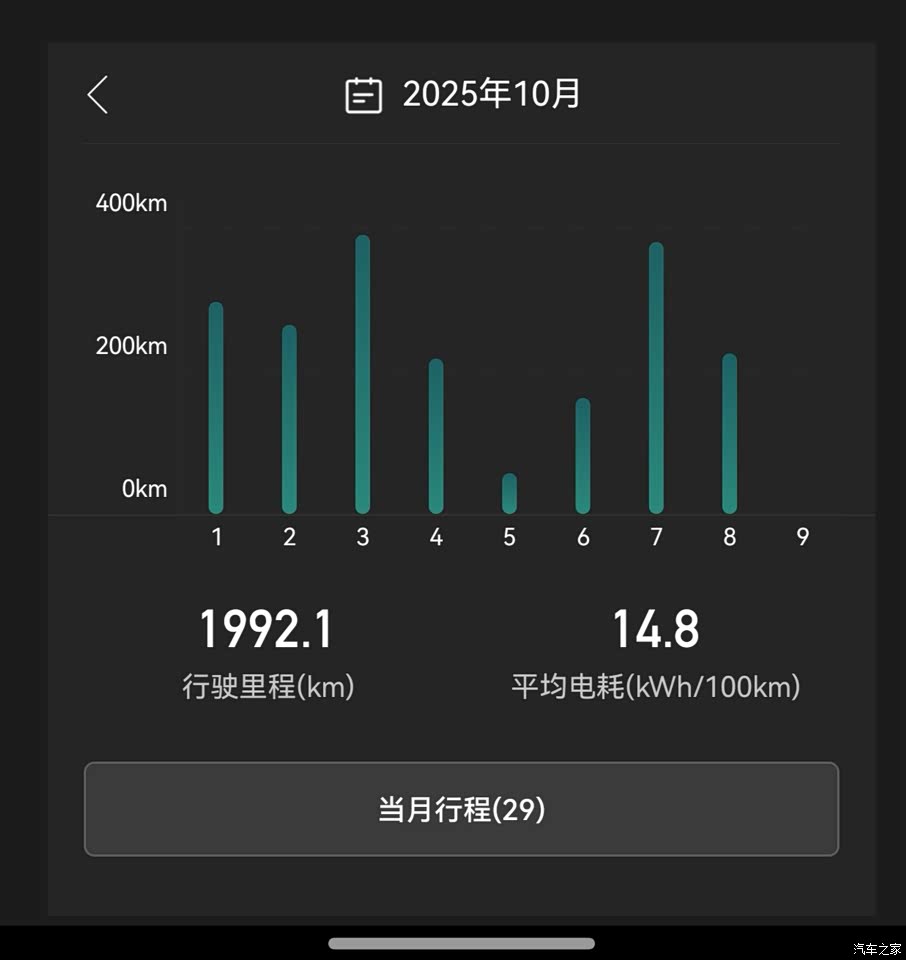906x960 pixels.
Task: Go back using the top-left arrow
Action: (97, 95)
